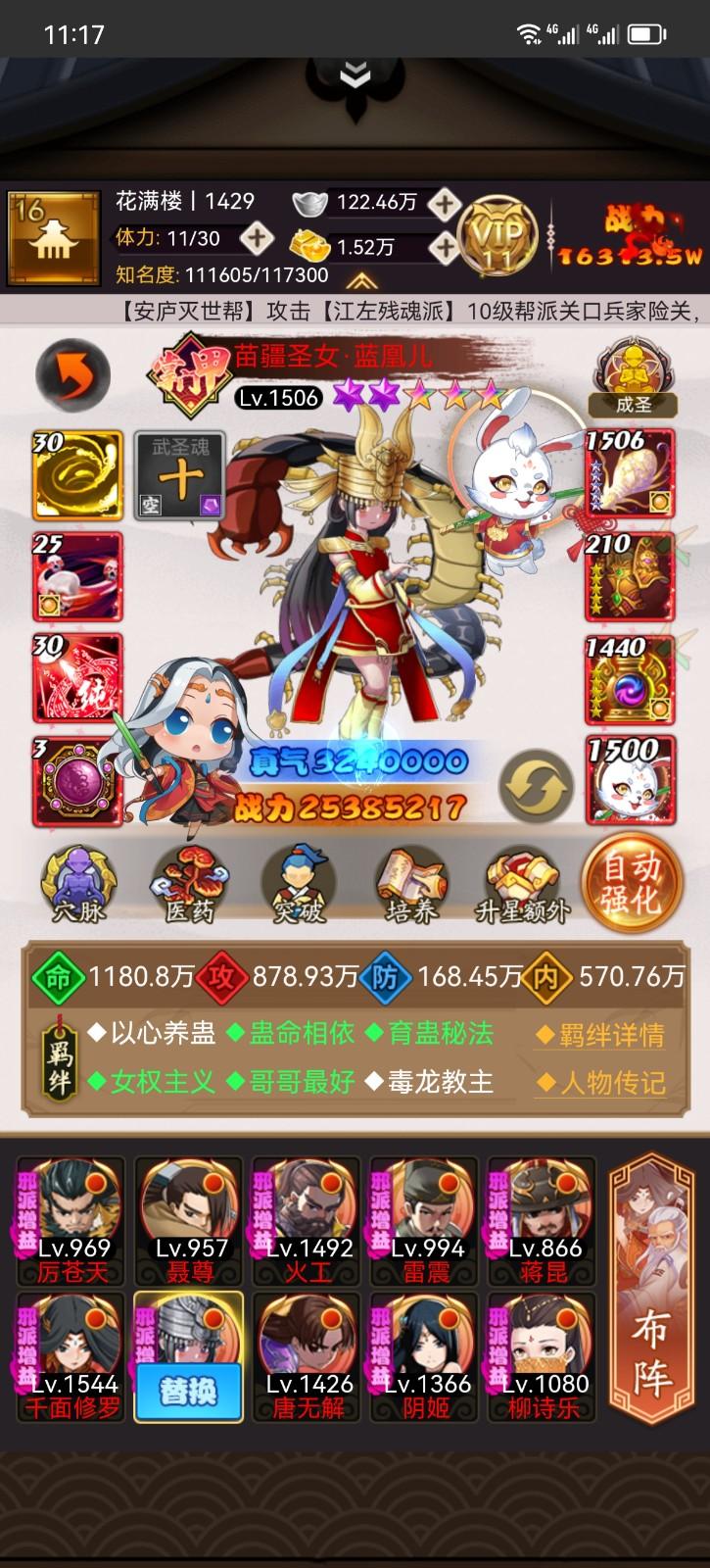Image resolution: width=710 pixels, height=1568 pixels.
Task: View 羁绊详情 link
Action: pos(600,1035)
